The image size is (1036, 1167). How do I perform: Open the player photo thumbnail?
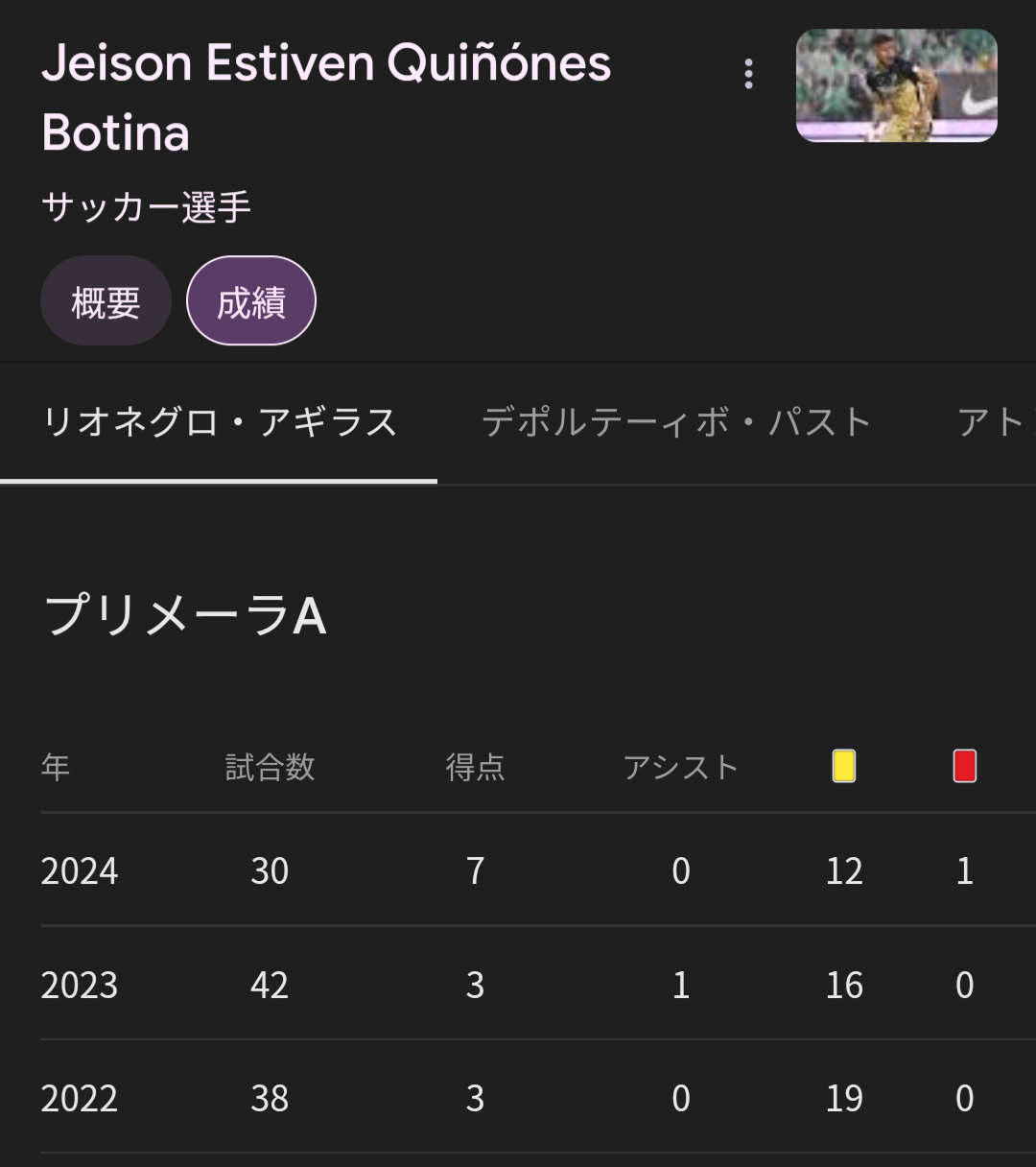point(896,85)
